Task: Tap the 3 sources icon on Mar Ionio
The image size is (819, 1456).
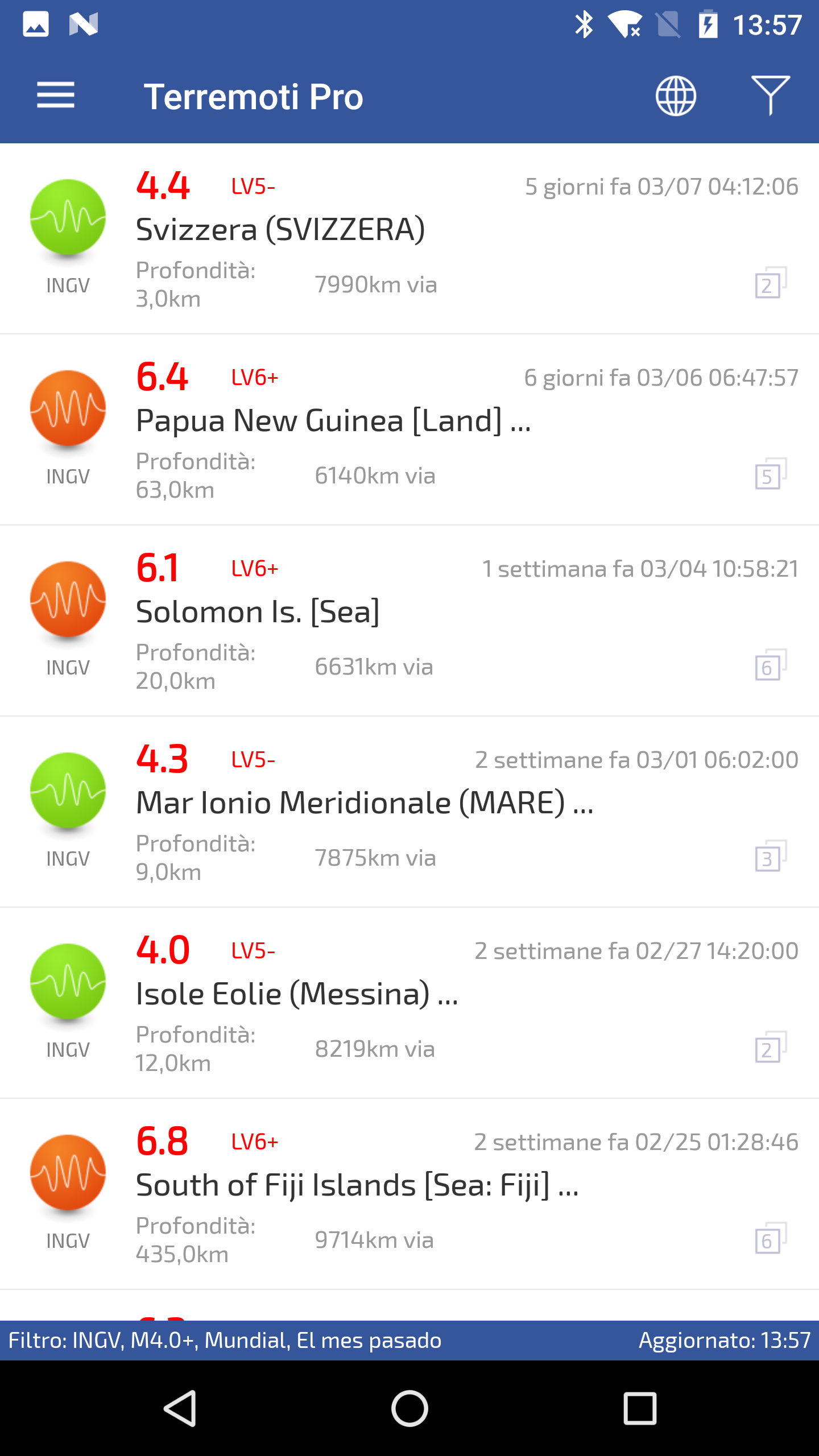Action: [771, 856]
